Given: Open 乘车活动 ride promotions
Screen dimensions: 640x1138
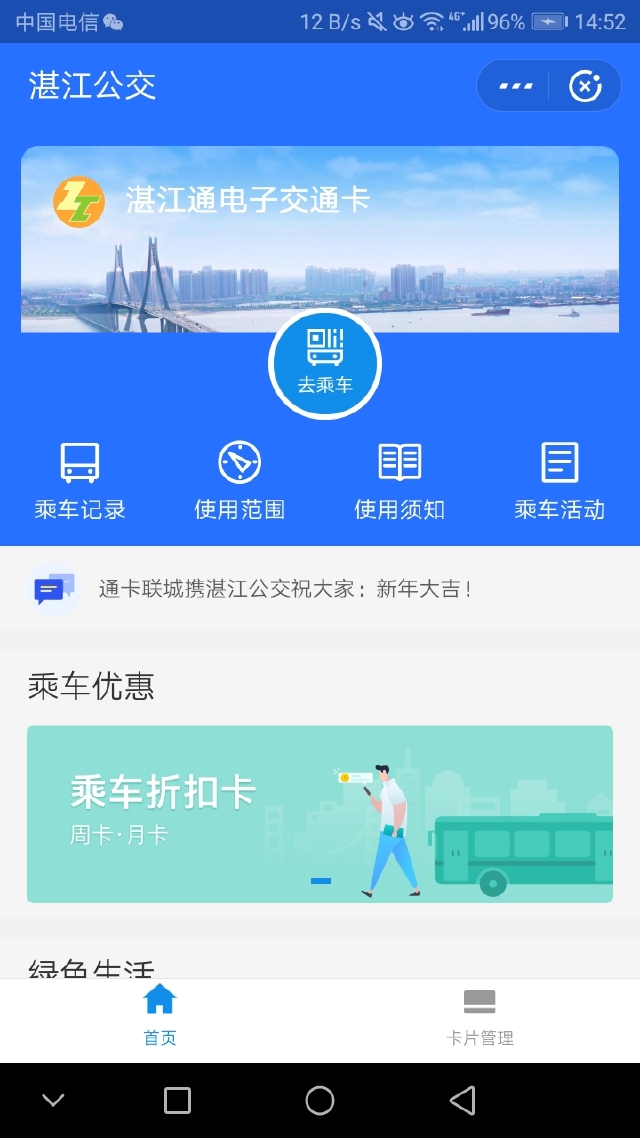Looking at the screenshot, I should (560, 481).
